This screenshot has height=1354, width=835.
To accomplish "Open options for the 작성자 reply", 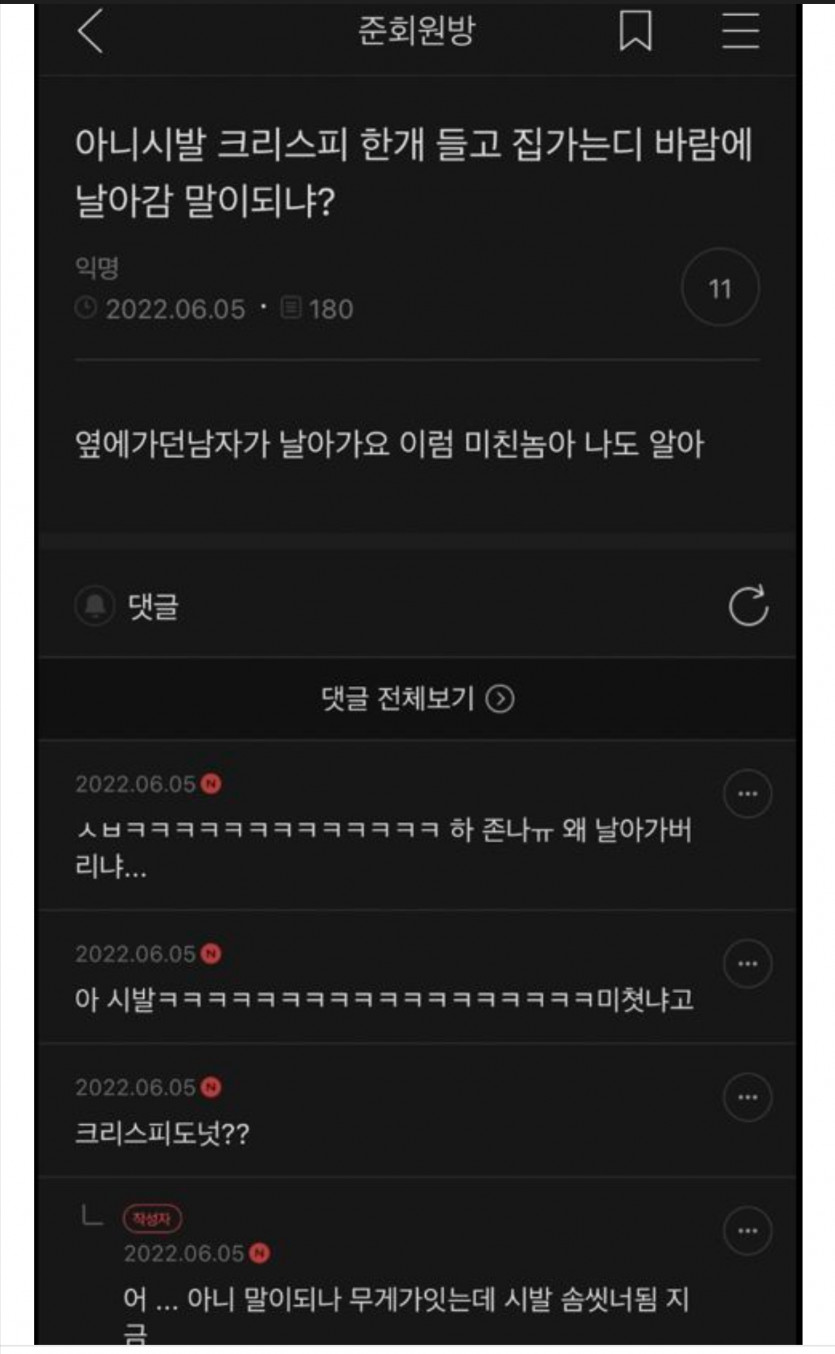I will tap(747, 1231).
